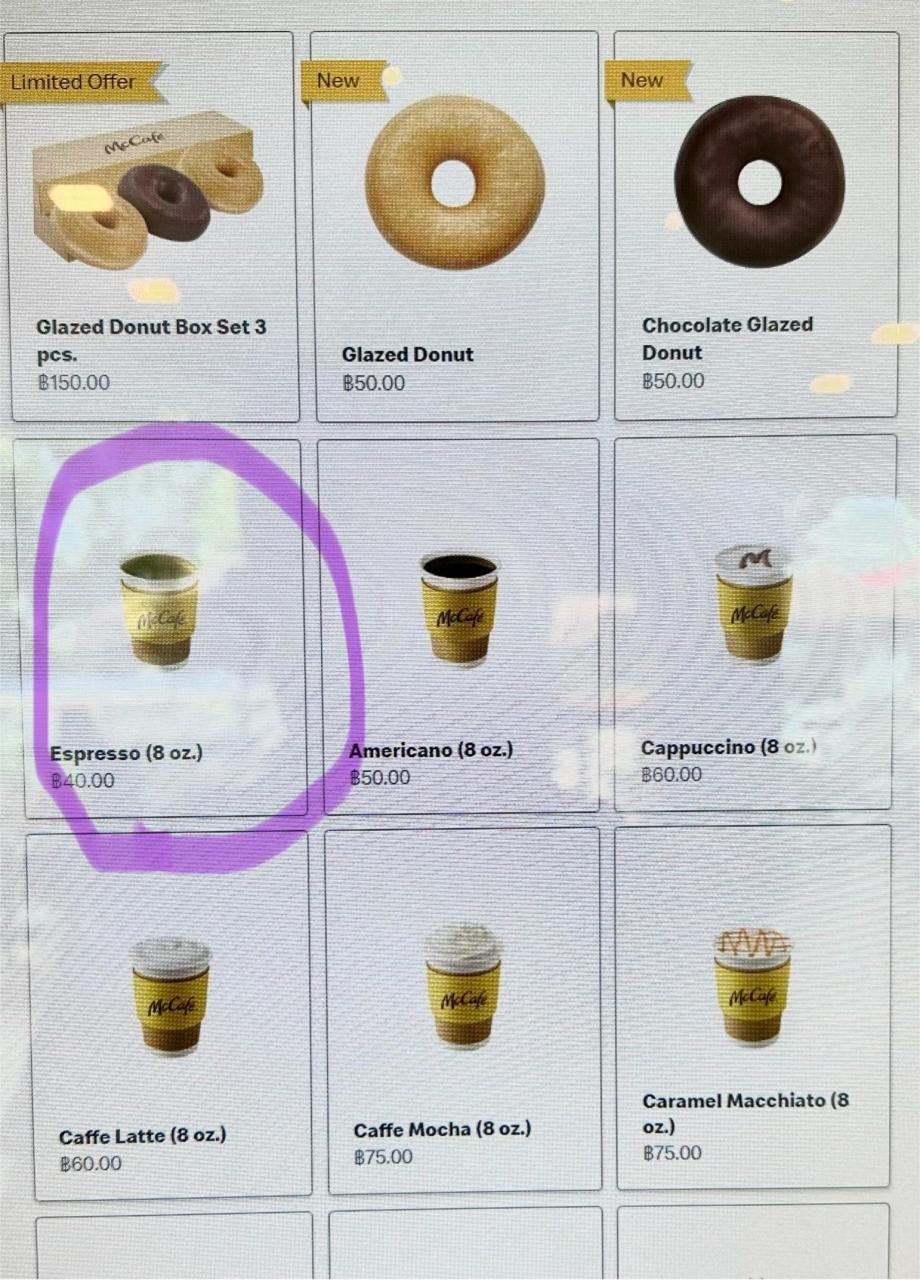The height and width of the screenshot is (1280, 920).
Task: Tap the Espresso (8 oz.) card
Action: pos(160,629)
